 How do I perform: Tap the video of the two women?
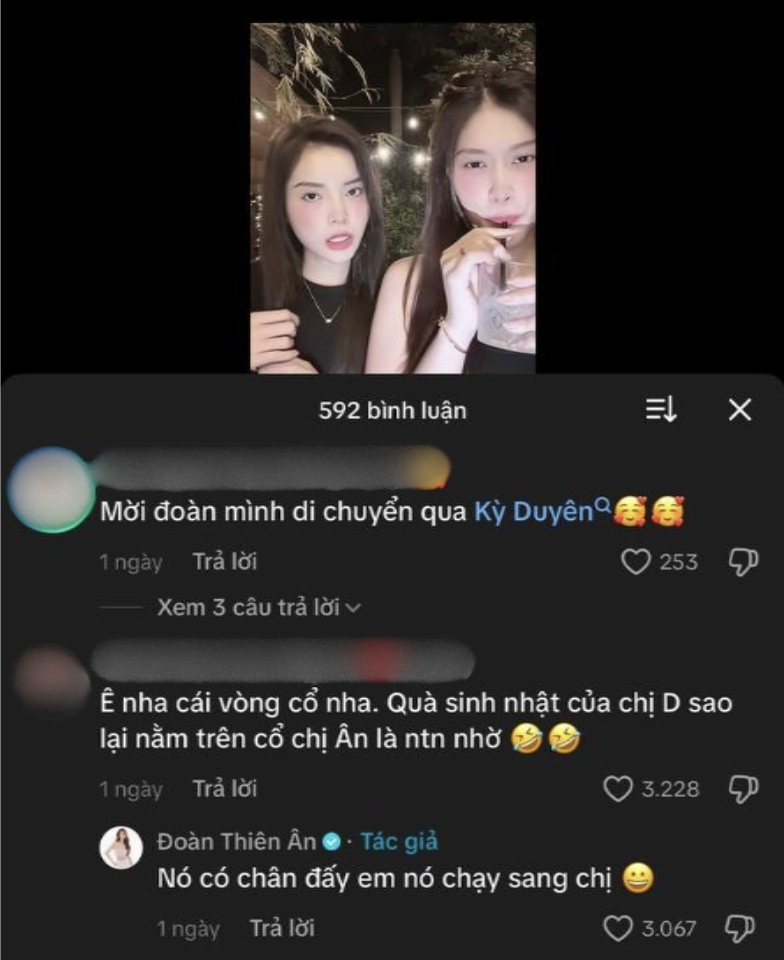[392, 190]
